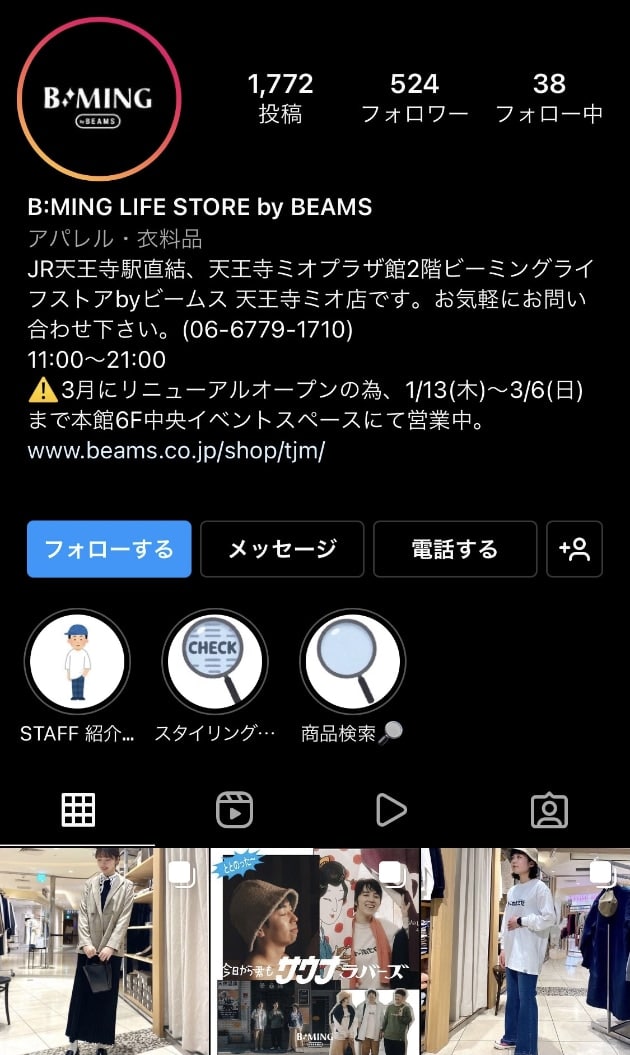The width and height of the screenshot is (630, 1055).
Task: Switch to the video play tab
Action: 391,810
